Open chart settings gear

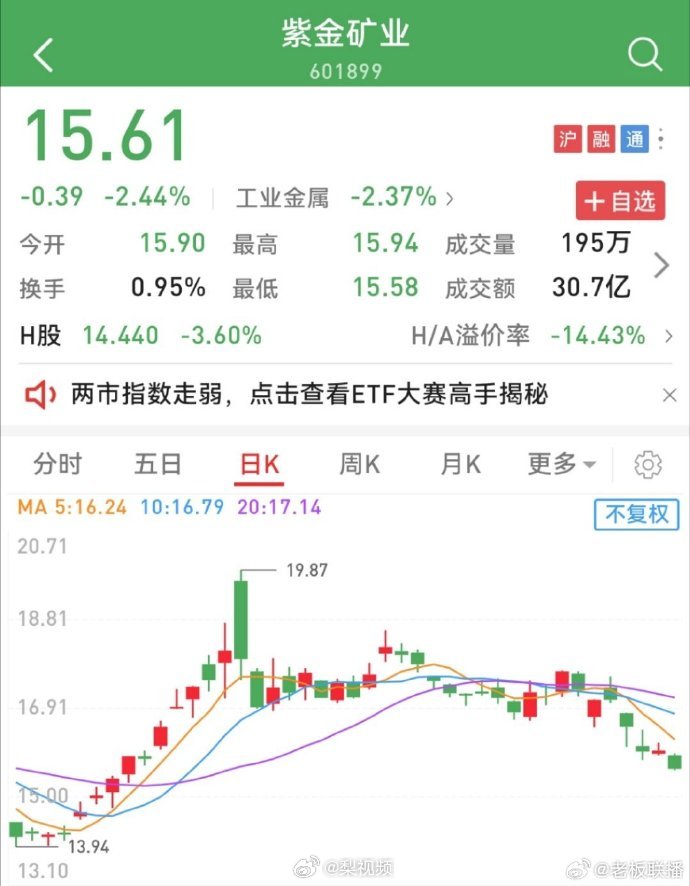click(x=648, y=465)
